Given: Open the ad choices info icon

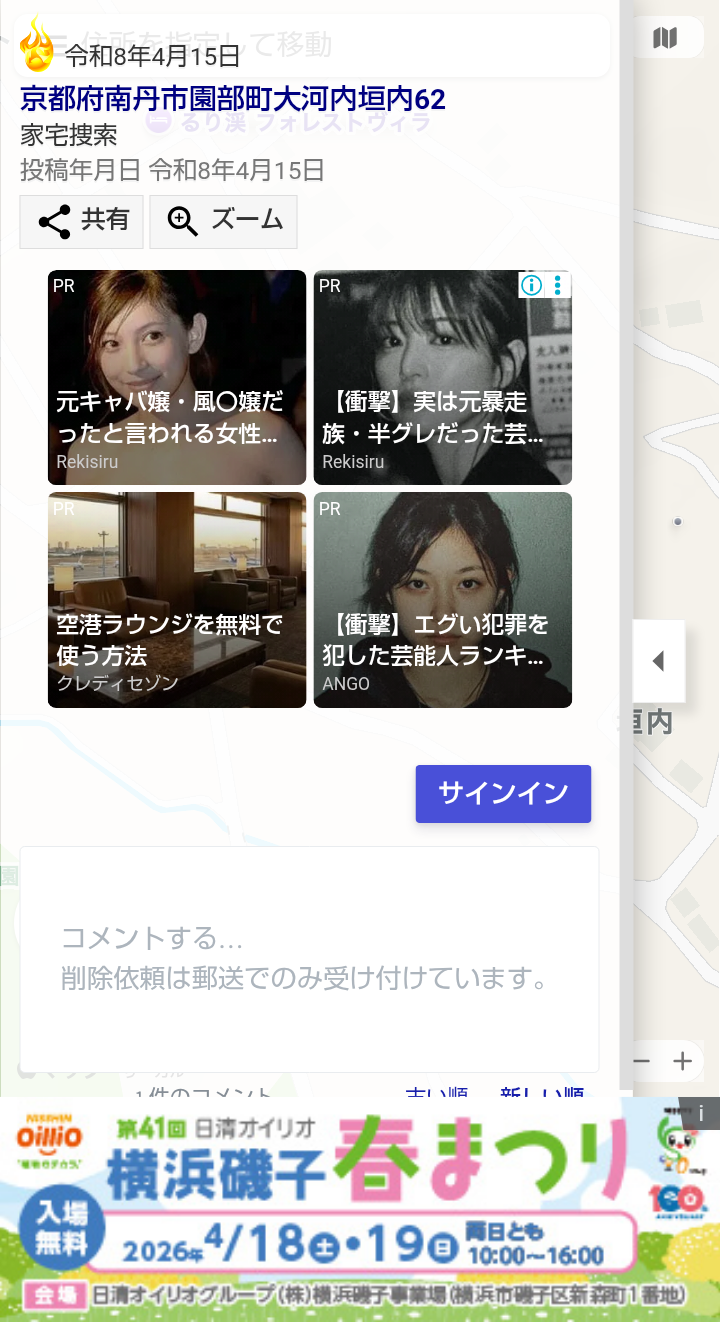Looking at the screenshot, I should click(x=531, y=286).
